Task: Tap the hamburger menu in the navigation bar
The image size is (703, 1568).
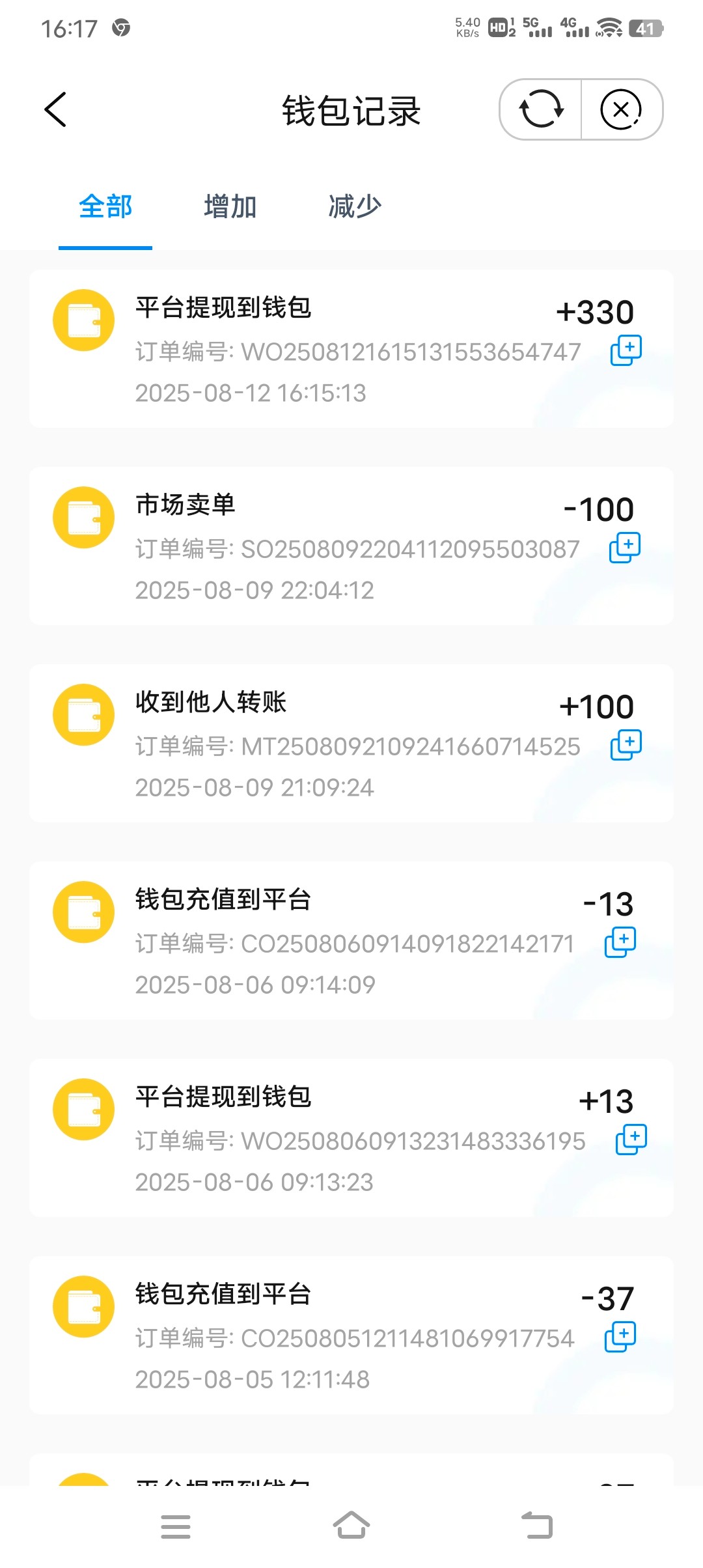Action: coord(175,1528)
